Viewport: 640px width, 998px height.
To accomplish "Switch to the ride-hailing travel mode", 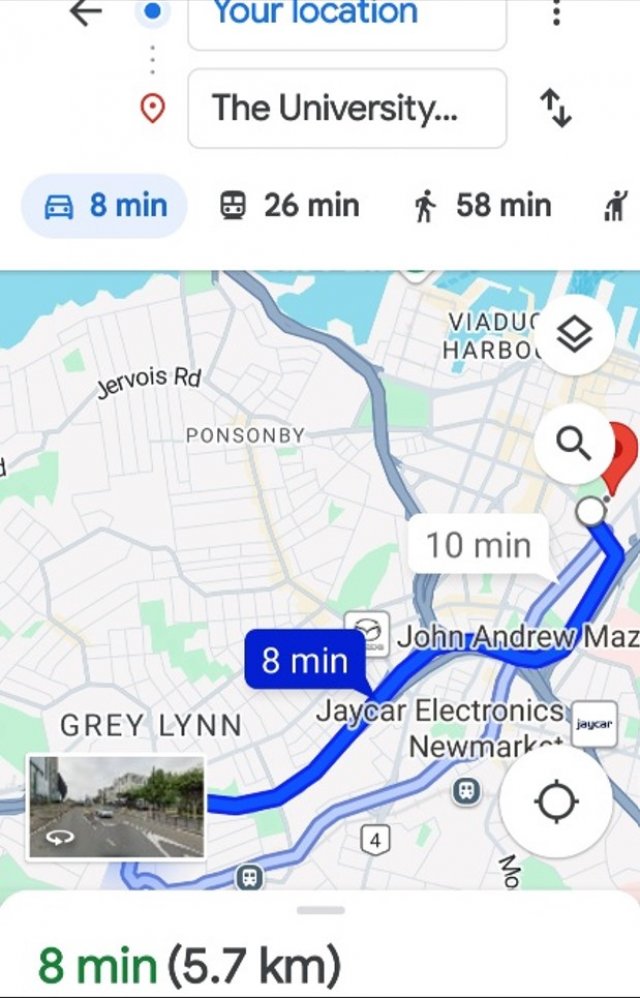I will [x=615, y=206].
